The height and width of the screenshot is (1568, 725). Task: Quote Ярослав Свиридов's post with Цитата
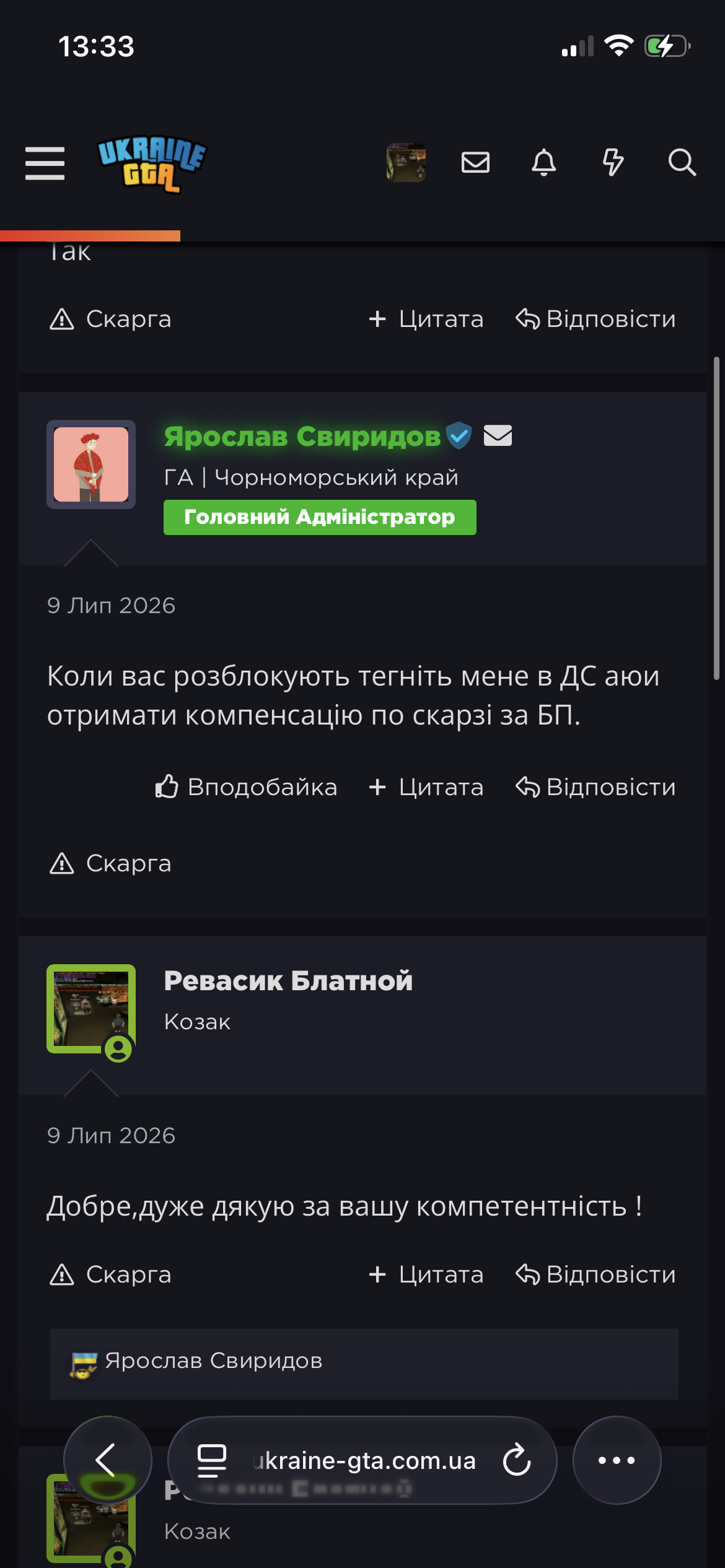[426, 787]
